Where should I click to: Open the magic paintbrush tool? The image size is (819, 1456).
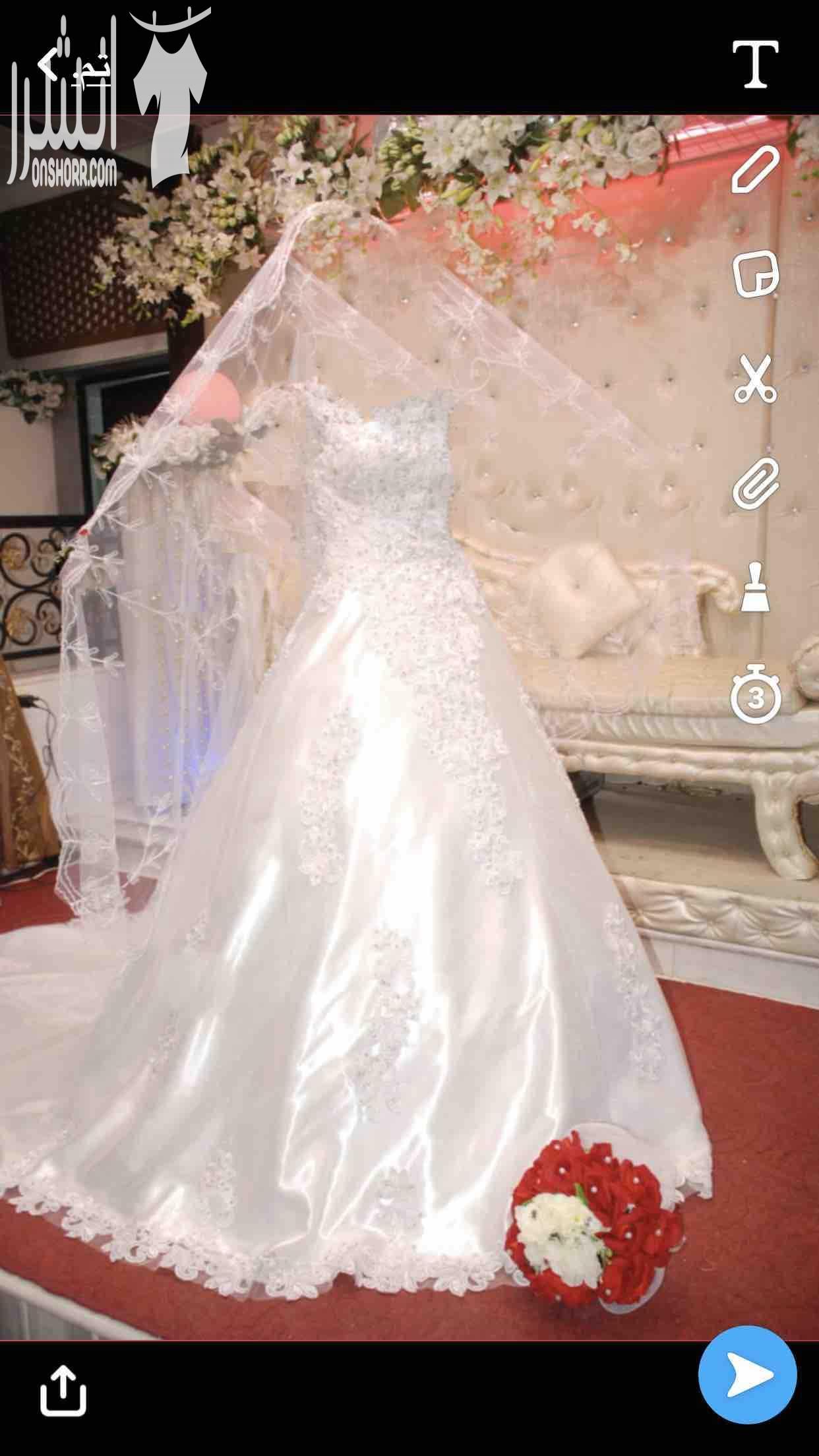point(756,587)
